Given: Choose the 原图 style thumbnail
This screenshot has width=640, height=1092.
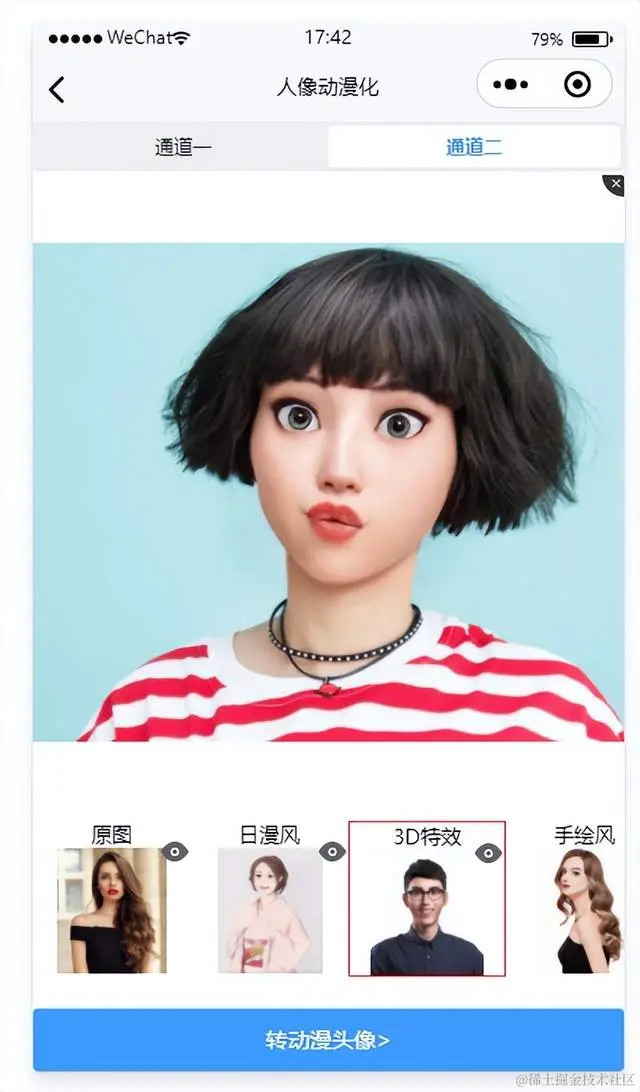Looking at the screenshot, I should 111,911.
